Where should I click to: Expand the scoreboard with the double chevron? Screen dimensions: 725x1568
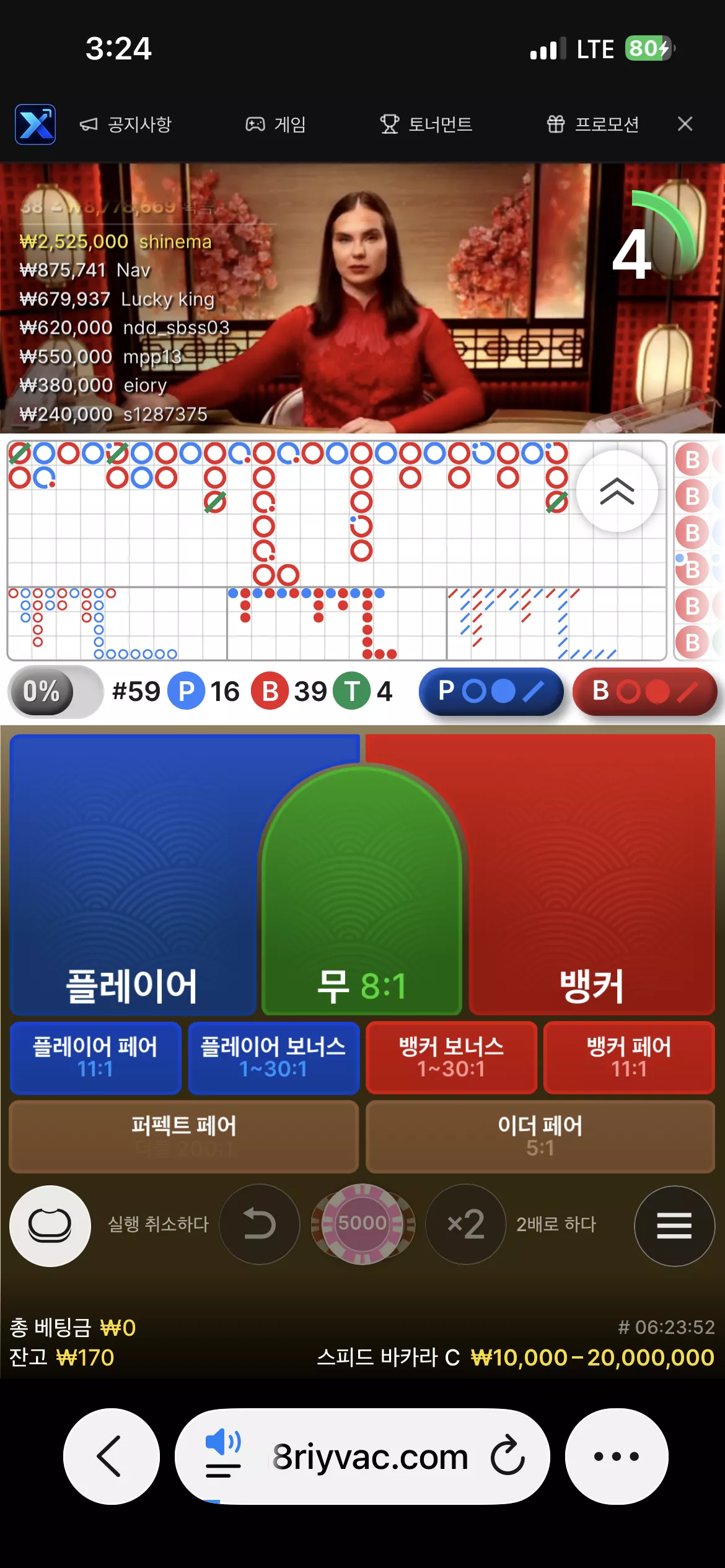coord(617,491)
